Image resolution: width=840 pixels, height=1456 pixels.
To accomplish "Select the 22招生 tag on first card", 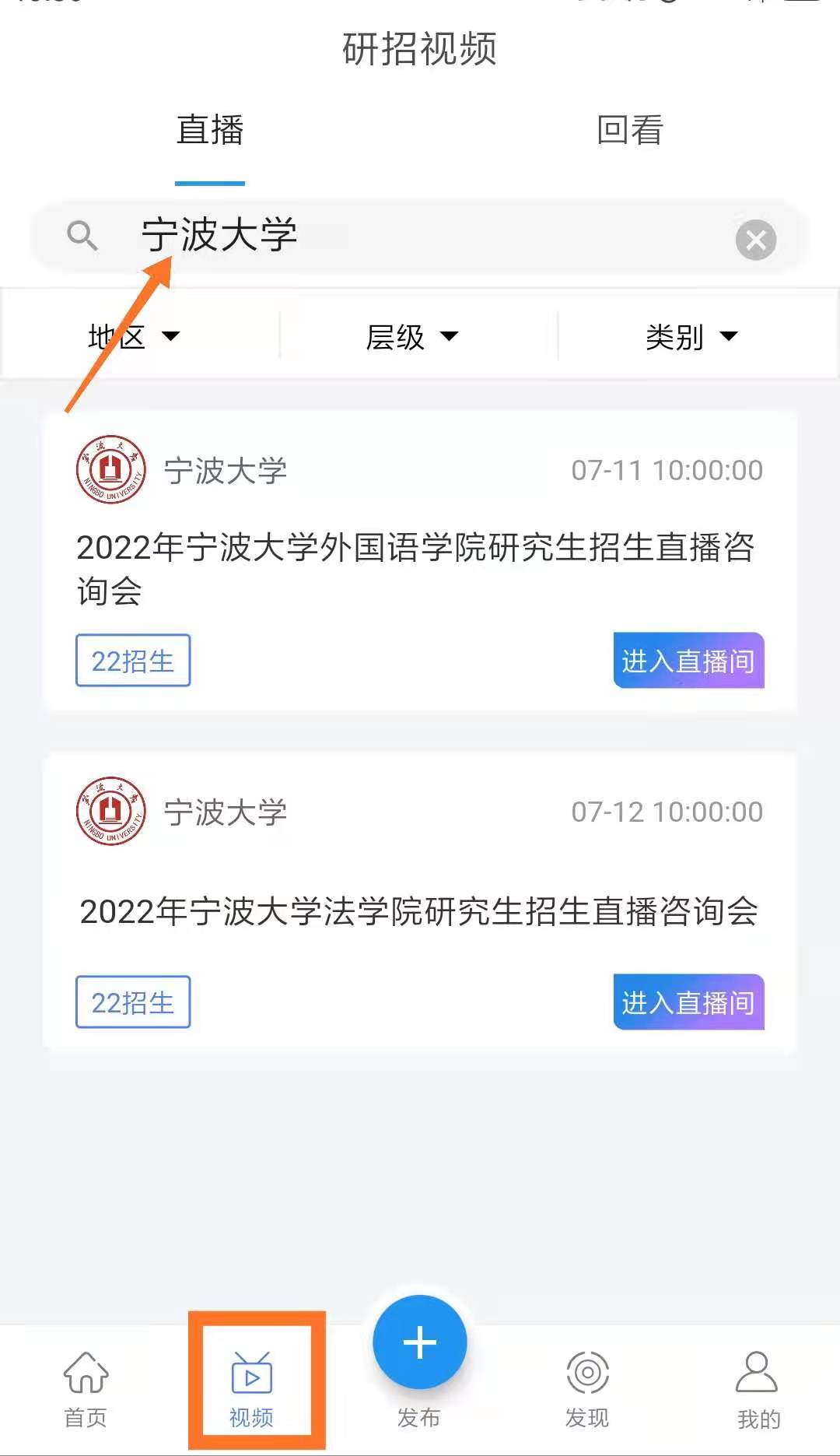I will (x=132, y=661).
